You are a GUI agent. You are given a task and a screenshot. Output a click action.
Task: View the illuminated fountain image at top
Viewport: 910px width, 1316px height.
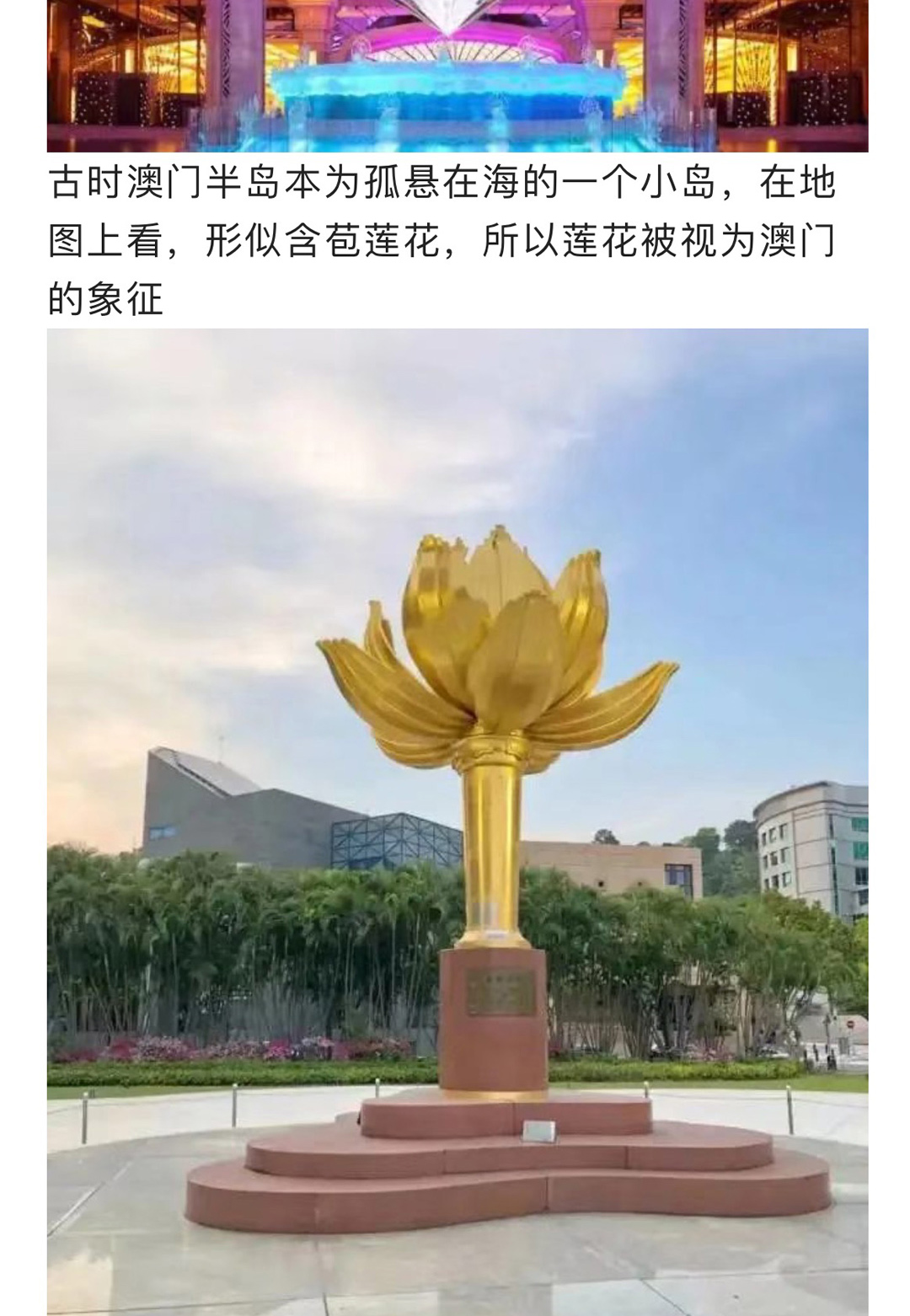coord(457,76)
